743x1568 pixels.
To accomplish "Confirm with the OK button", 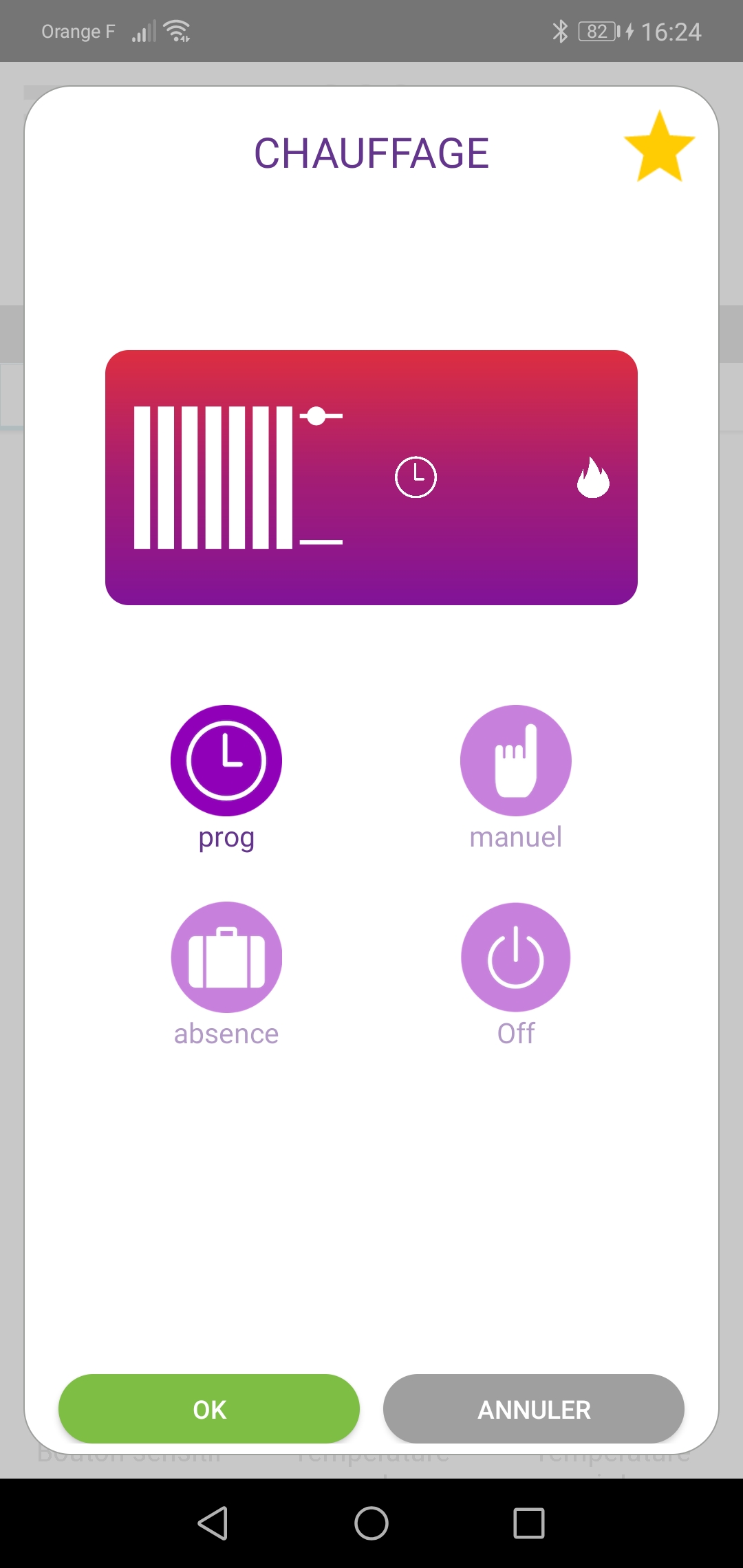I will coord(209,1409).
